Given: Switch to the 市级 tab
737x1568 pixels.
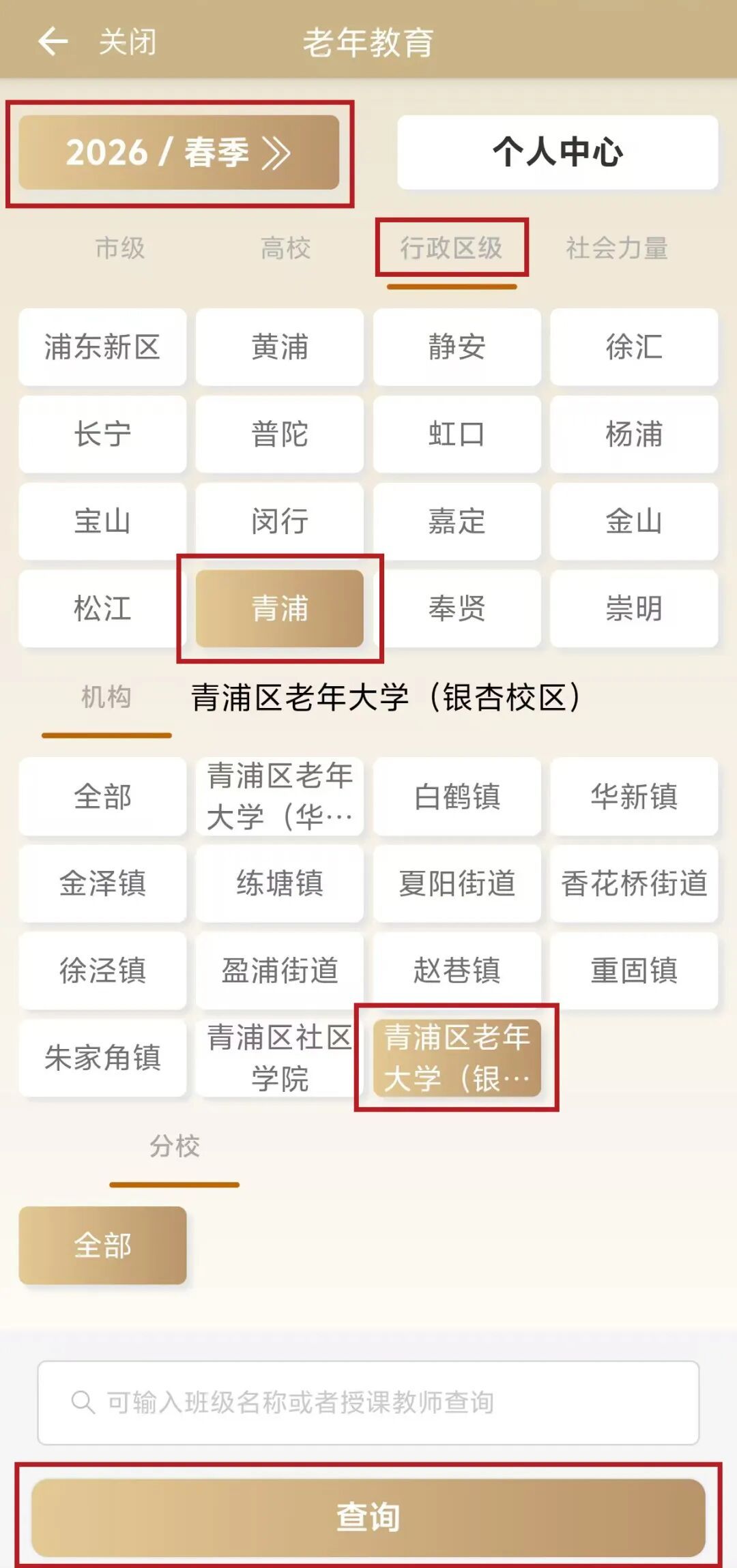Looking at the screenshot, I should click(x=120, y=248).
